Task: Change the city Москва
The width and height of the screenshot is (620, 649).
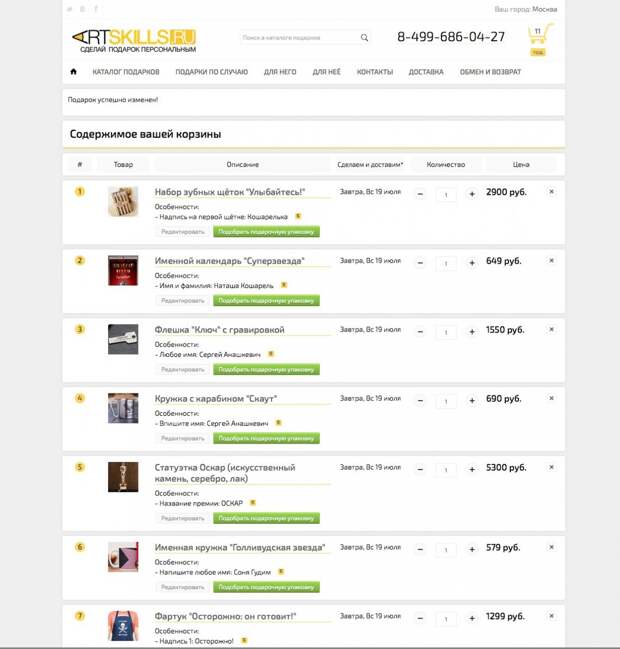Action: click(545, 9)
